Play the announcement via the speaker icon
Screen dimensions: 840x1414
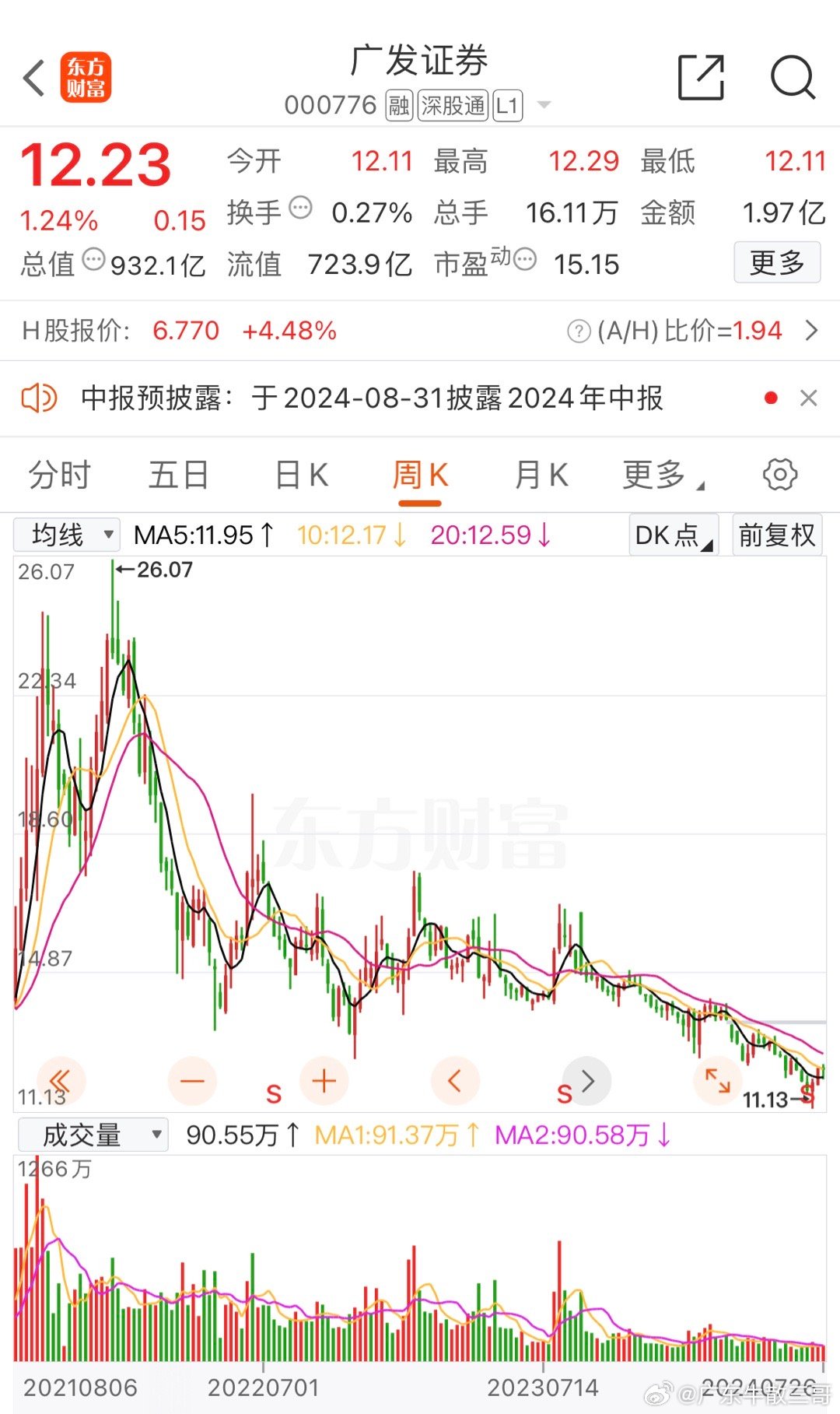(38, 398)
